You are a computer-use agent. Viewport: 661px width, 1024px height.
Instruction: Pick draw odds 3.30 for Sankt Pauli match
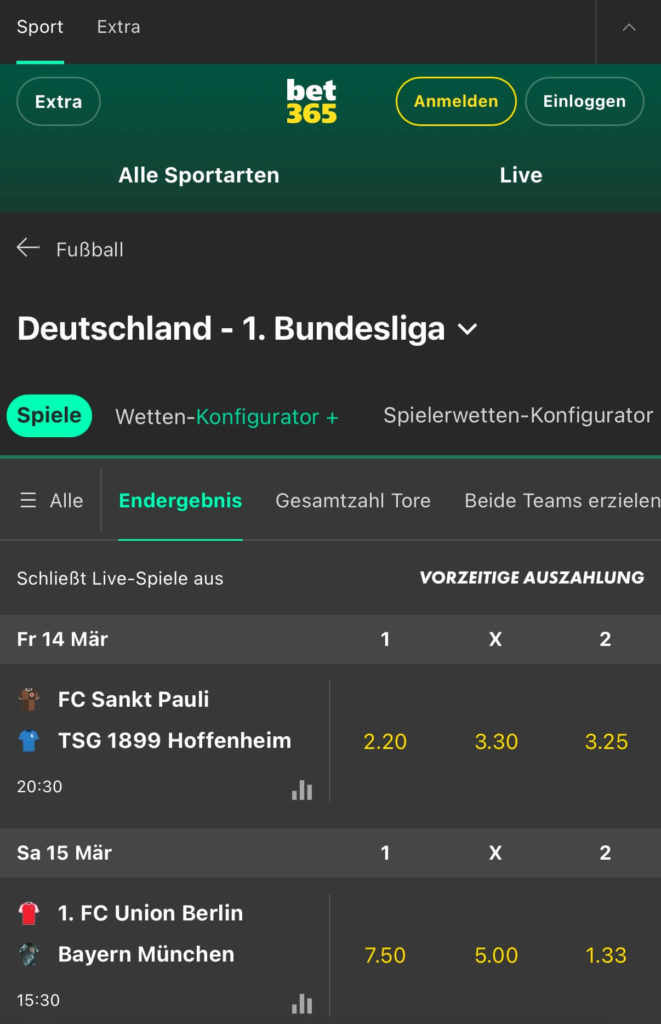(496, 741)
